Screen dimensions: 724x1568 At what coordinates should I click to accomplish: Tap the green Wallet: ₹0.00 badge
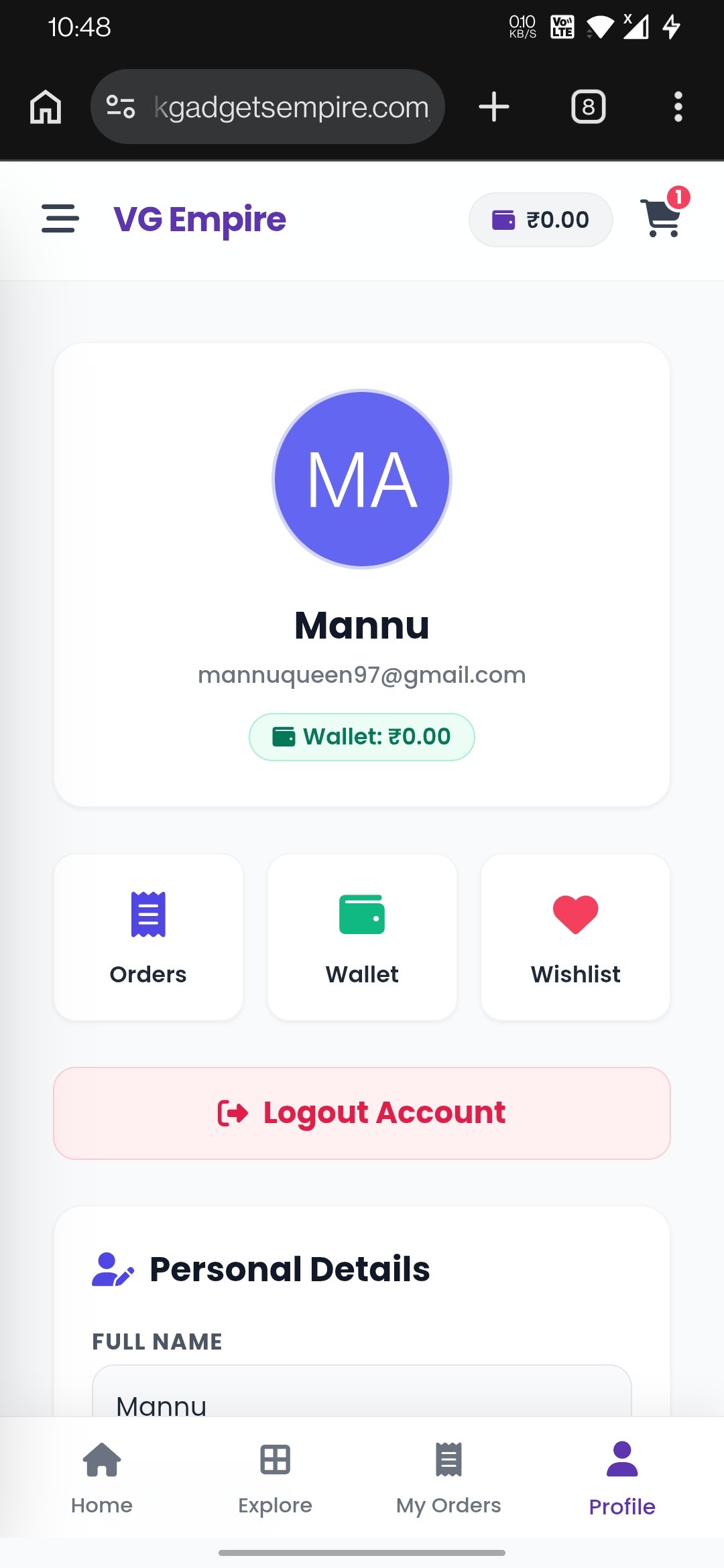[x=362, y=737]
